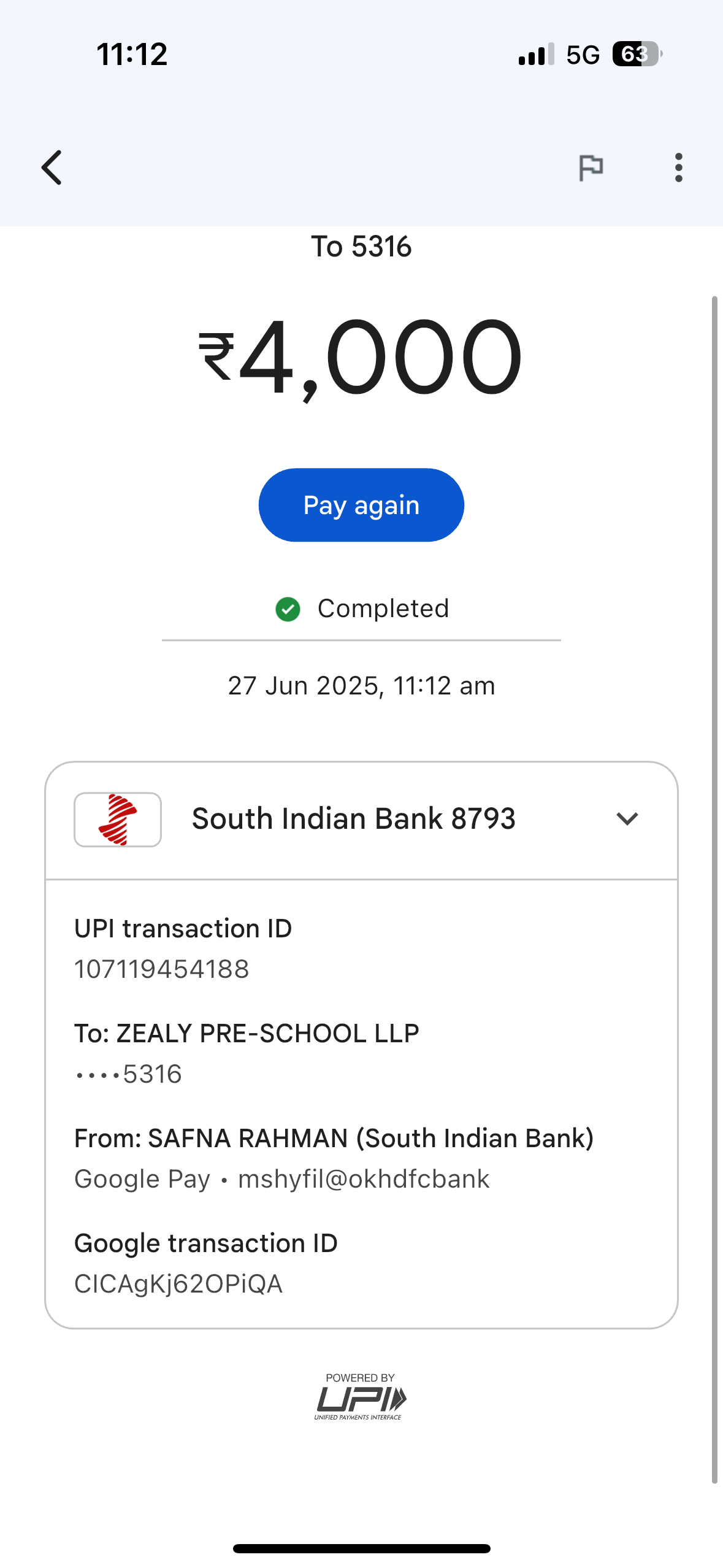Report this transaction with the flag icon
This screenshot has height=1568, width=723.
(591, 167)
